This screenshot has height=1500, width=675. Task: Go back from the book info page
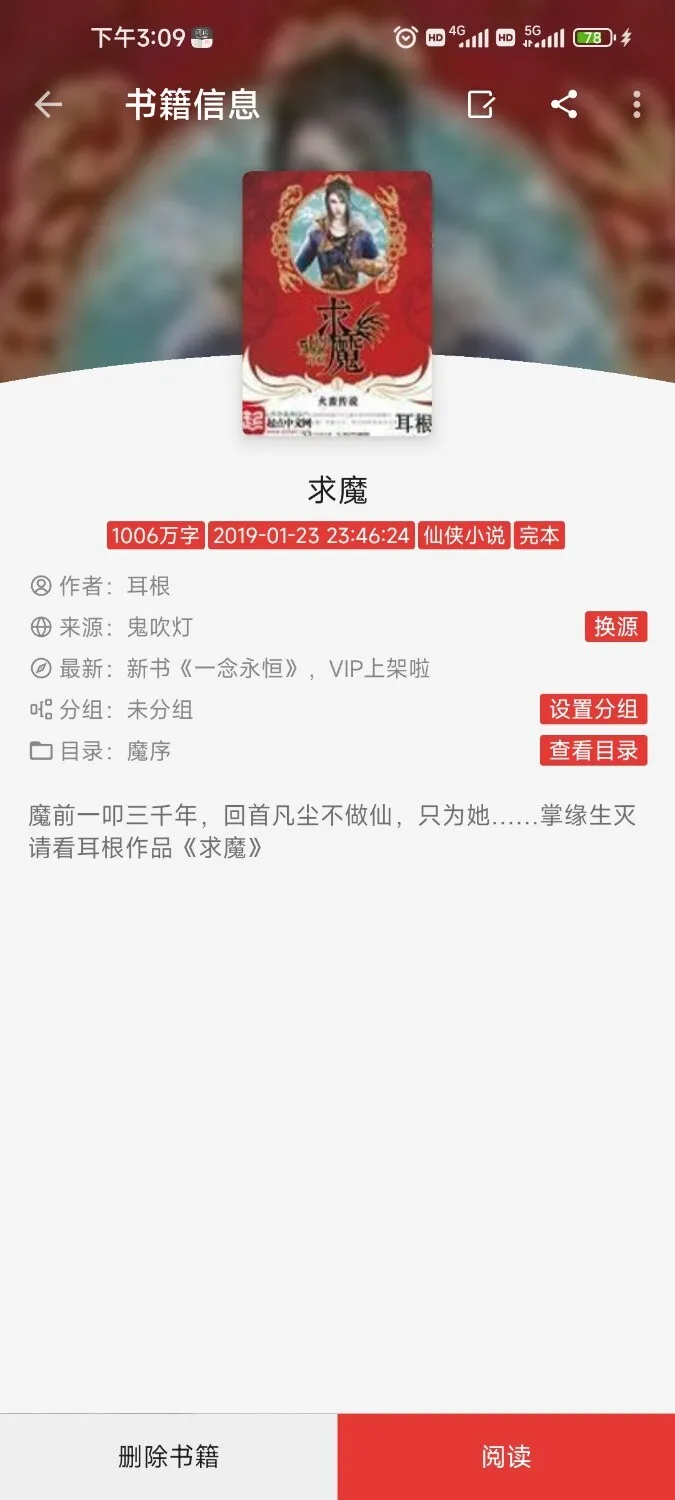click(48, 105)
